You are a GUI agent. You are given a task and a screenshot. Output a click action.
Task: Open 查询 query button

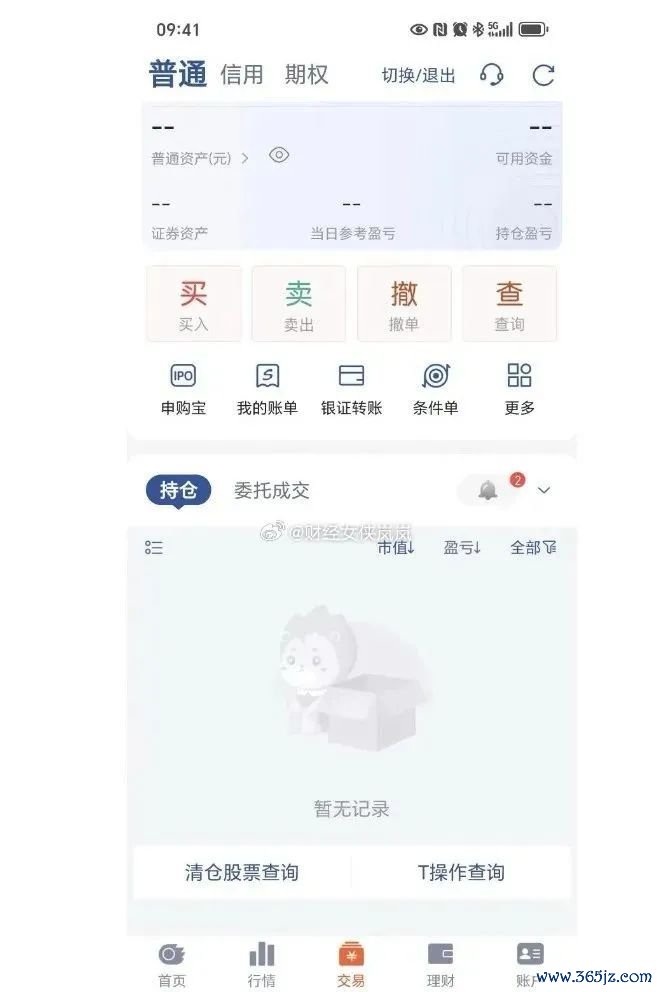509,304
